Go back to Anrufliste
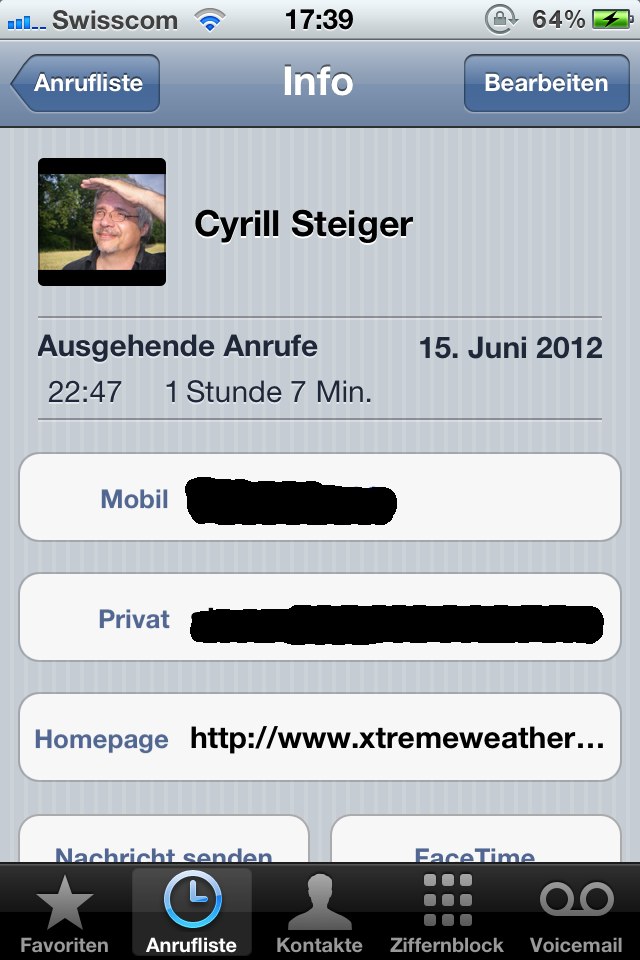Viewport: 640px width, 960px height. tap(87, 83)
